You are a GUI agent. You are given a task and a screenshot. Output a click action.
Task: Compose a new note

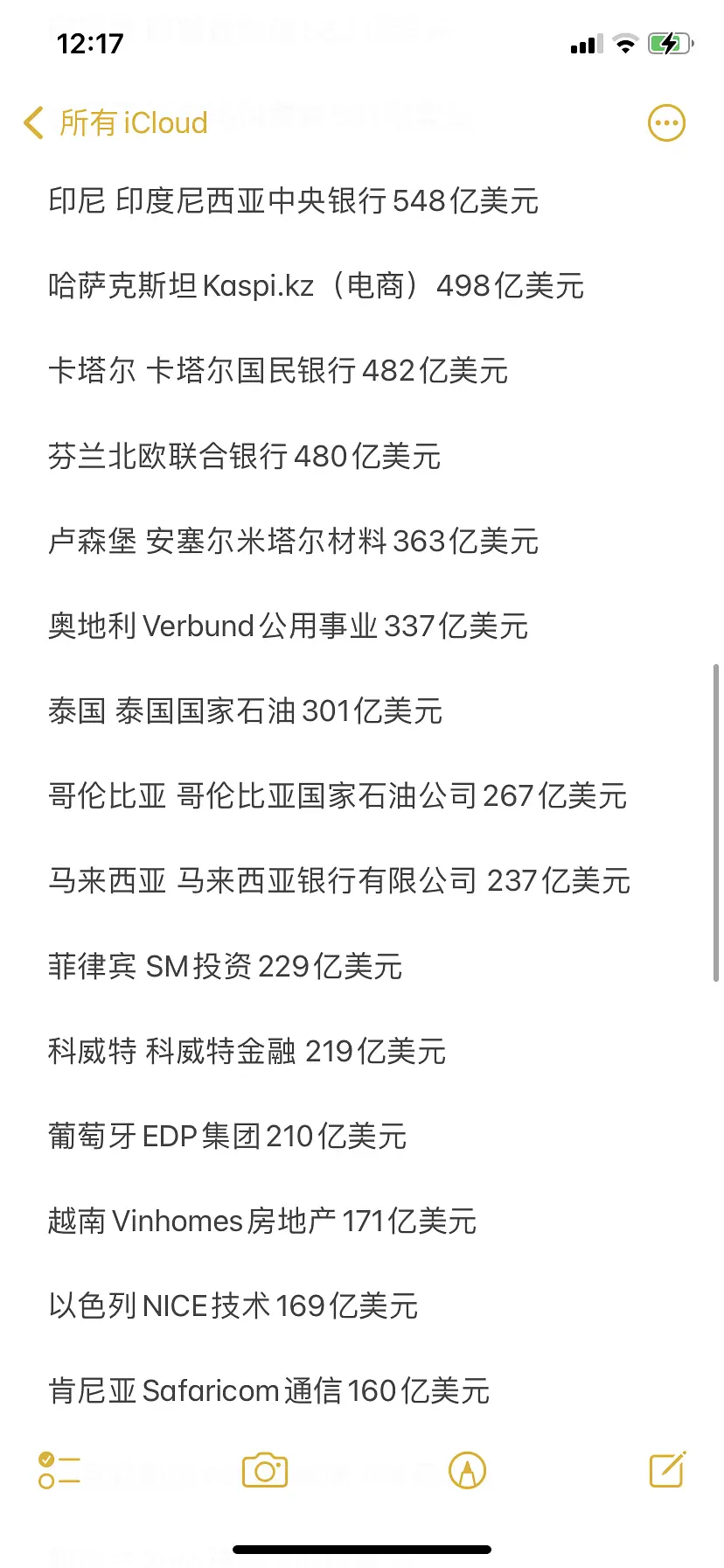tap(667, 1470)
